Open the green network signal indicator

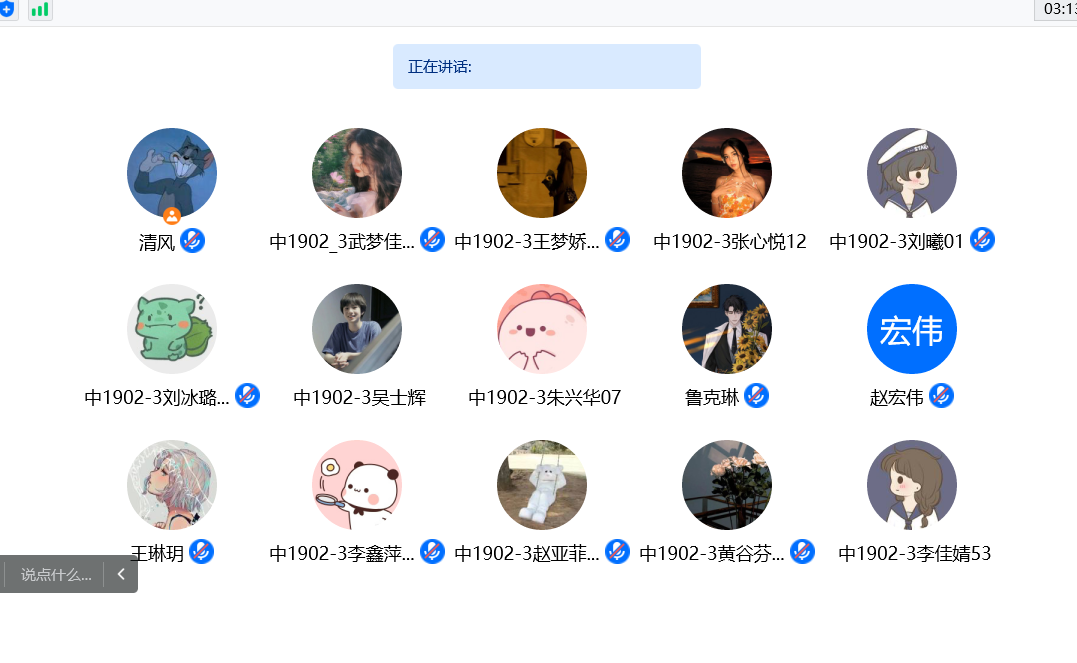(x=40, y=10)
